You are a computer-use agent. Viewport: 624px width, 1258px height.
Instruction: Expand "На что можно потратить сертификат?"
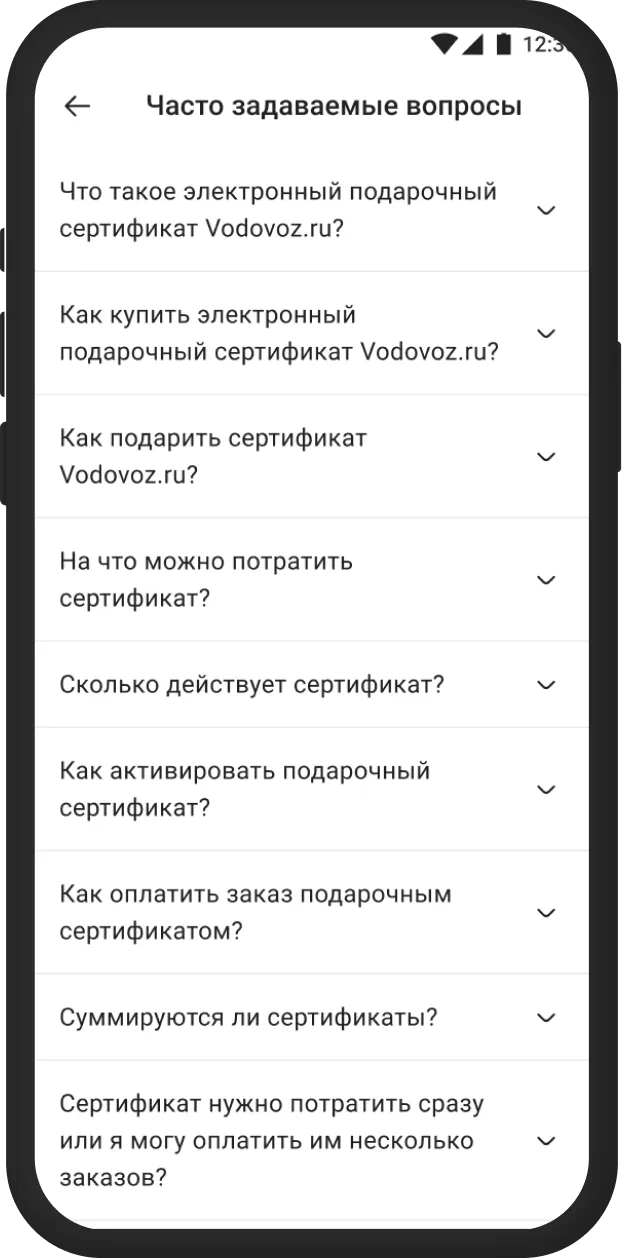coord(311,579)
